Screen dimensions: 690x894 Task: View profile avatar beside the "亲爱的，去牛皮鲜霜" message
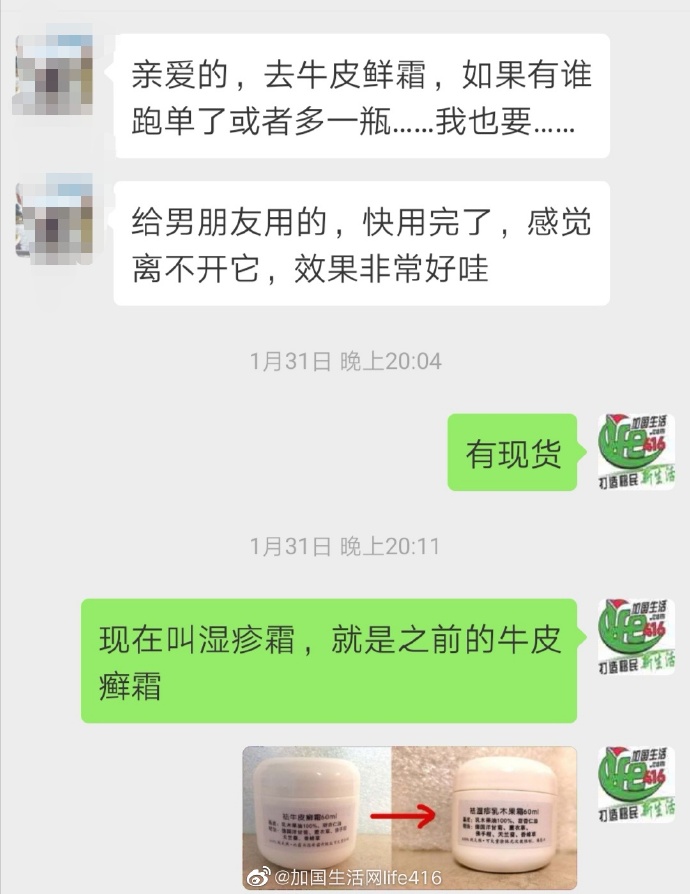click(x=55, y=72)
